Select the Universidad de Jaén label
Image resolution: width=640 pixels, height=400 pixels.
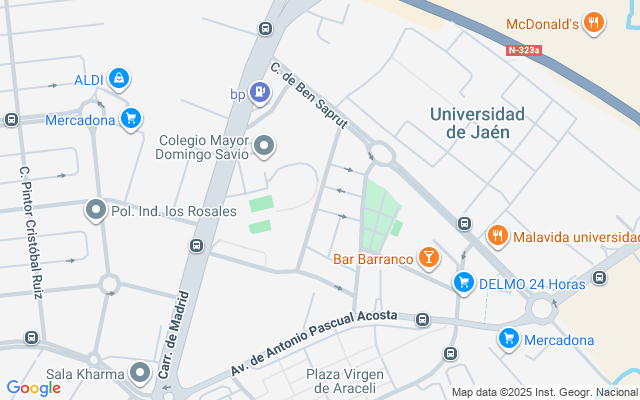click(x=477, y=123)
